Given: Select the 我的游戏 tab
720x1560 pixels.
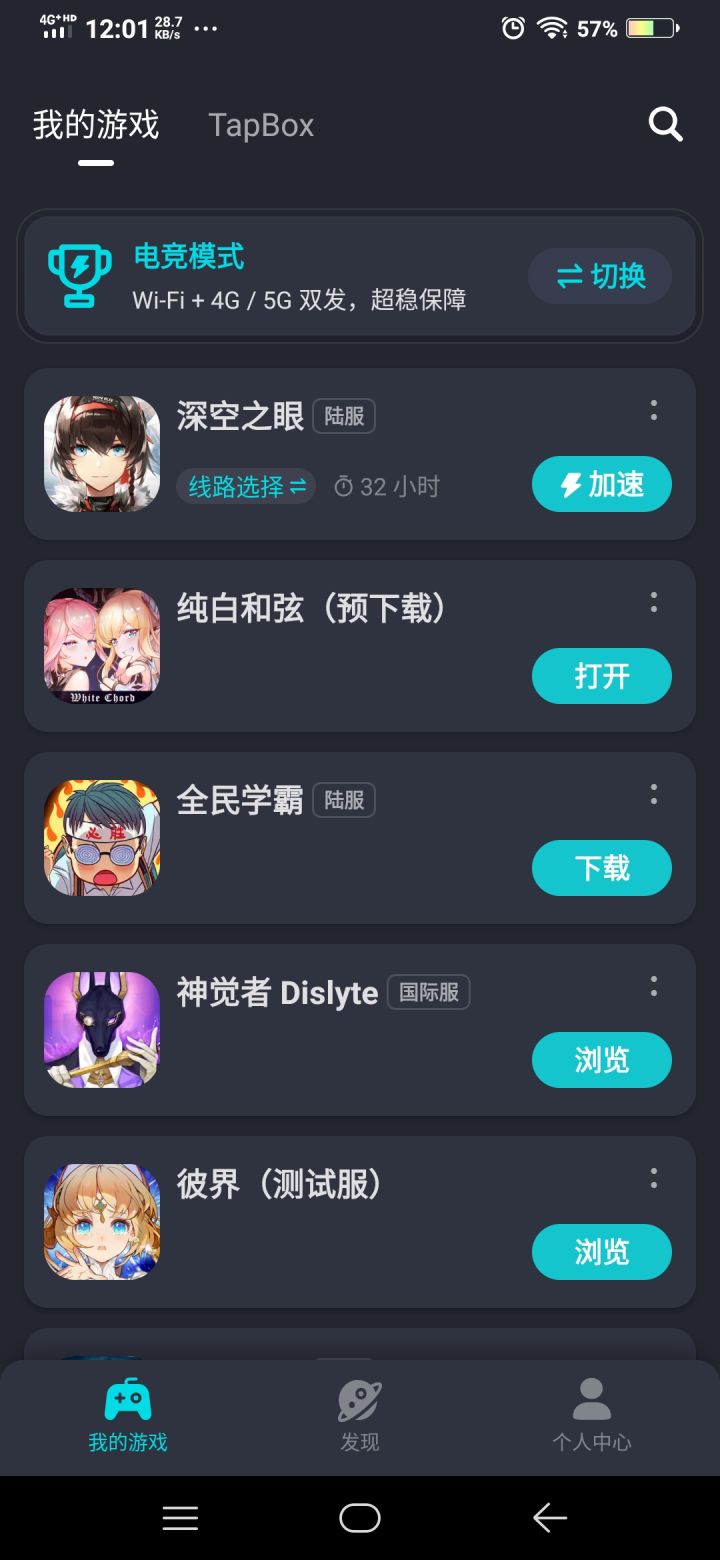Looking at the screenshot, I should (96, 124).
